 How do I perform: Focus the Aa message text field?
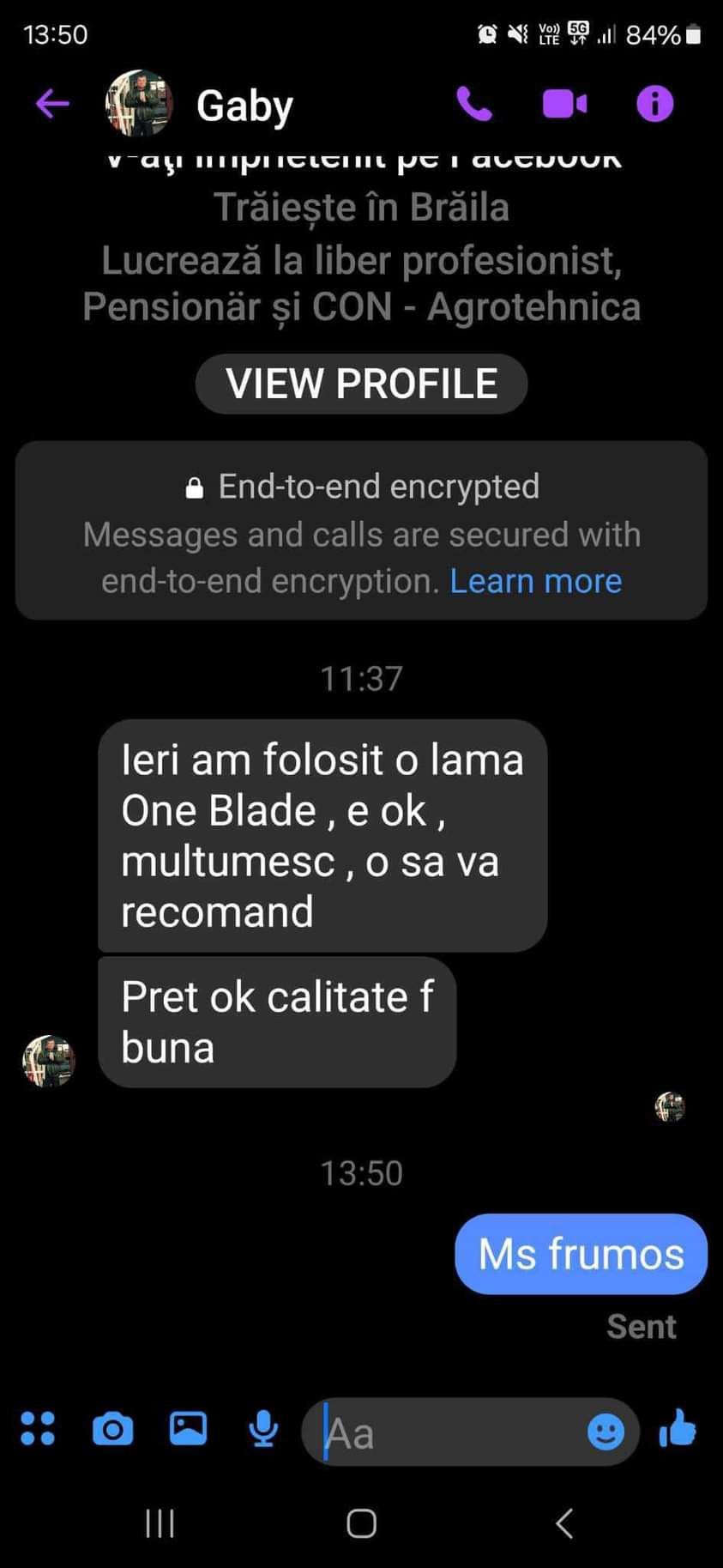[x=446, y=1432]
